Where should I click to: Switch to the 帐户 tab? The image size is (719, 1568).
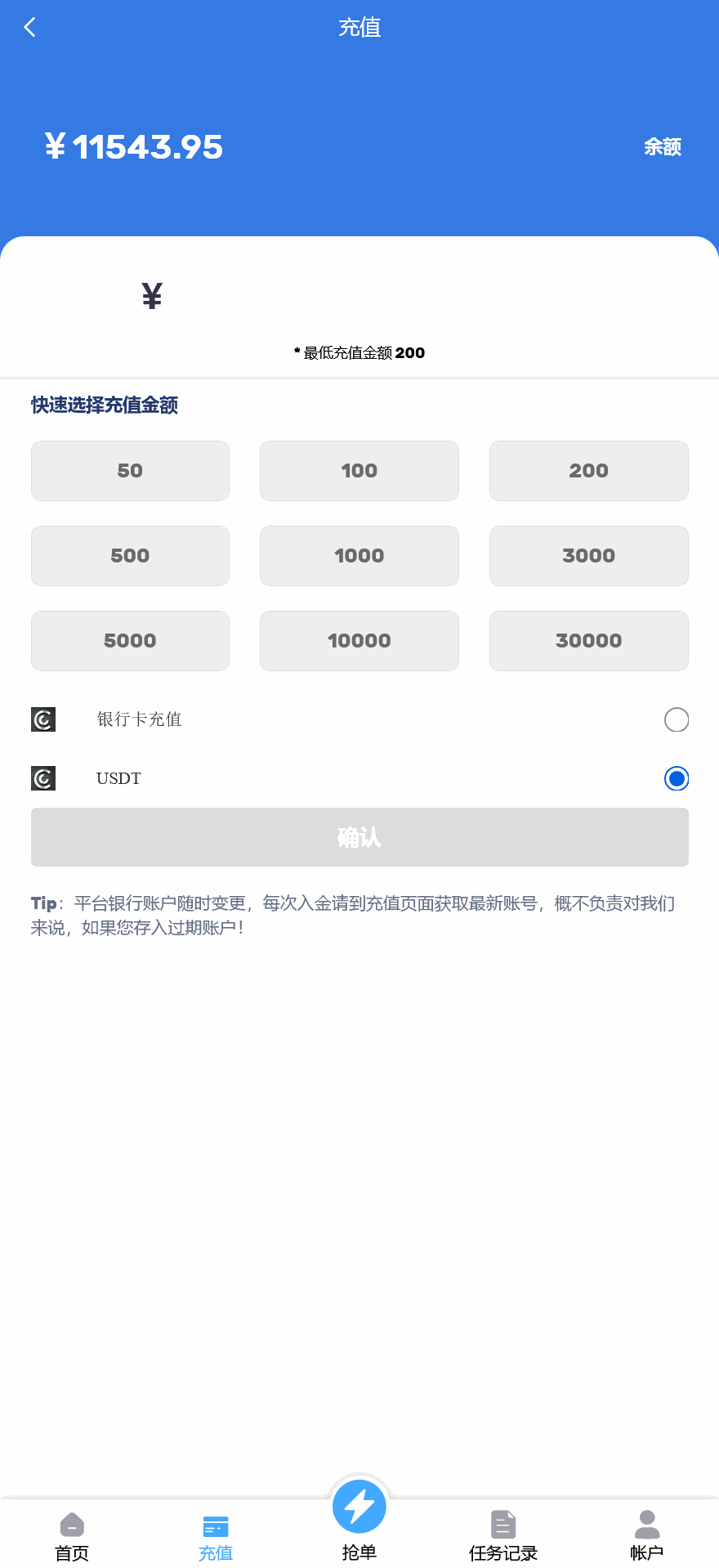[647, 1535]
